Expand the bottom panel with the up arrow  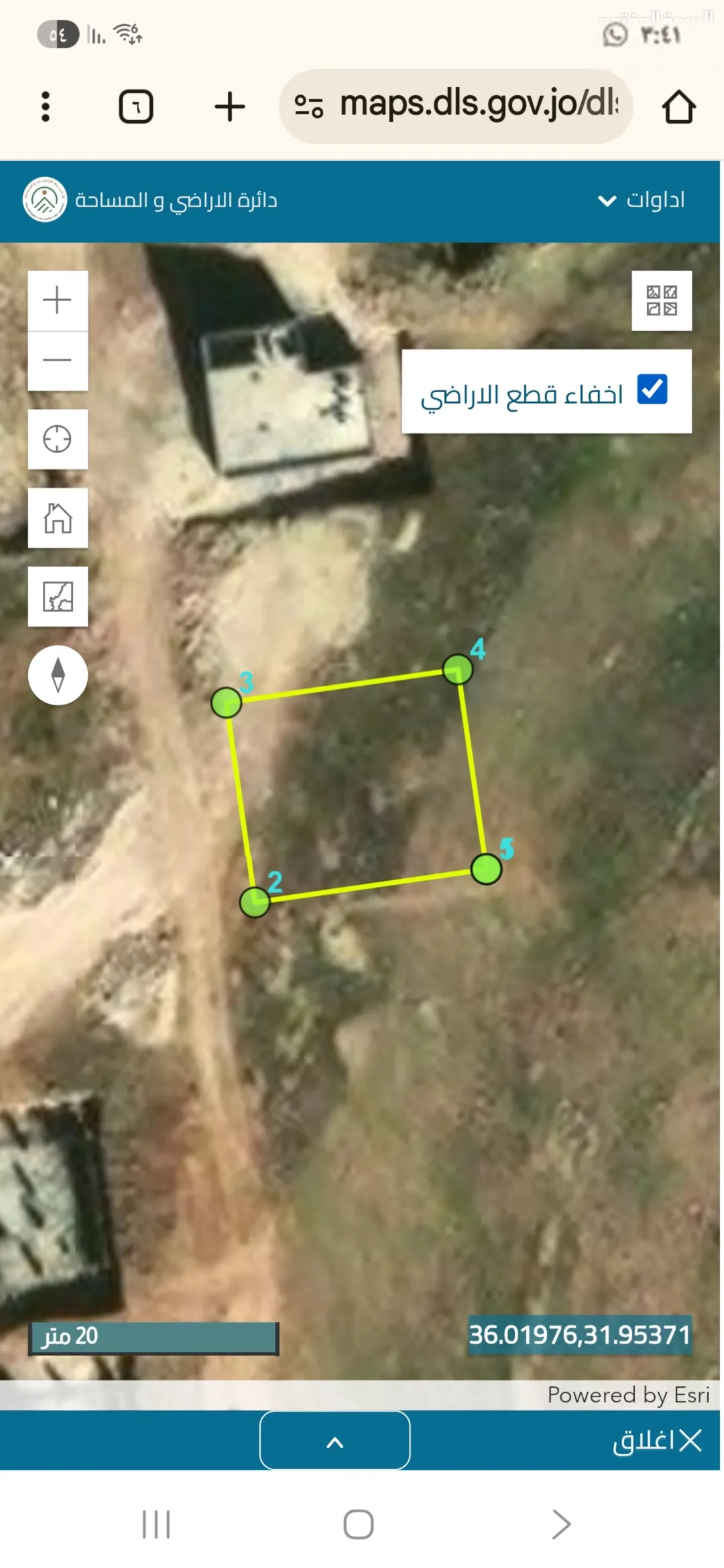pyautogui.click(x=335, y=1440)
